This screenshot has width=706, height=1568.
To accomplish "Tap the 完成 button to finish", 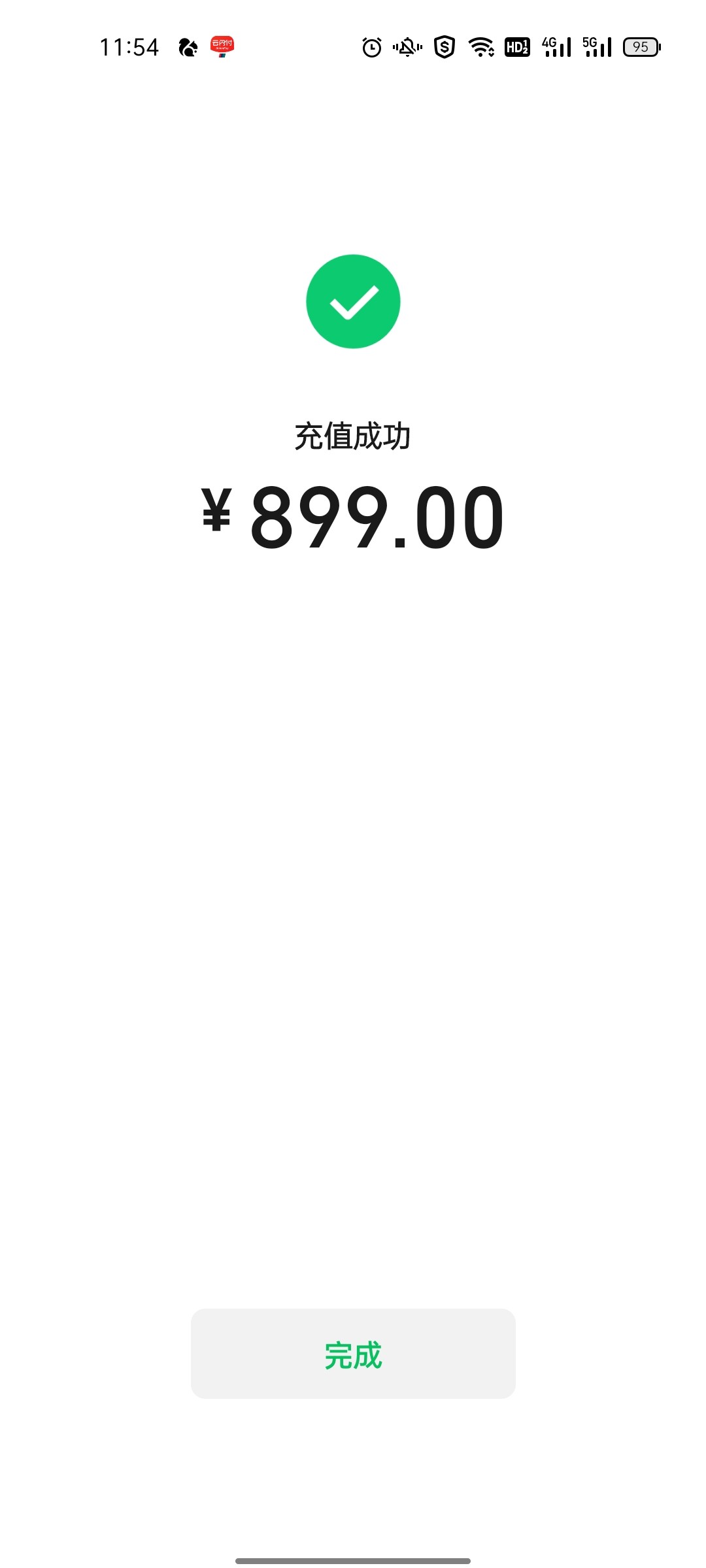I will [353, 1353].
